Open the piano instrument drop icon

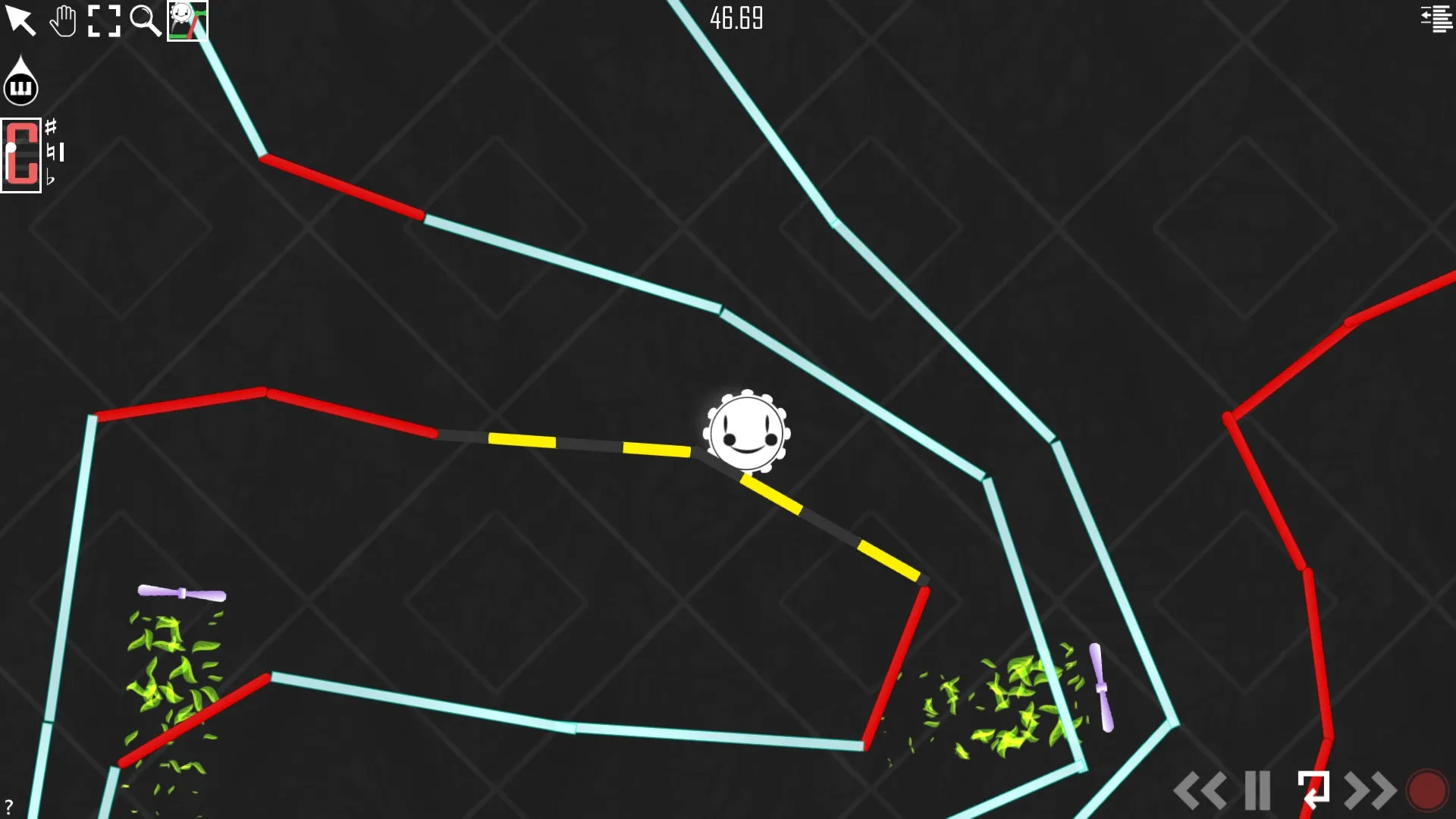click(20, 82)
